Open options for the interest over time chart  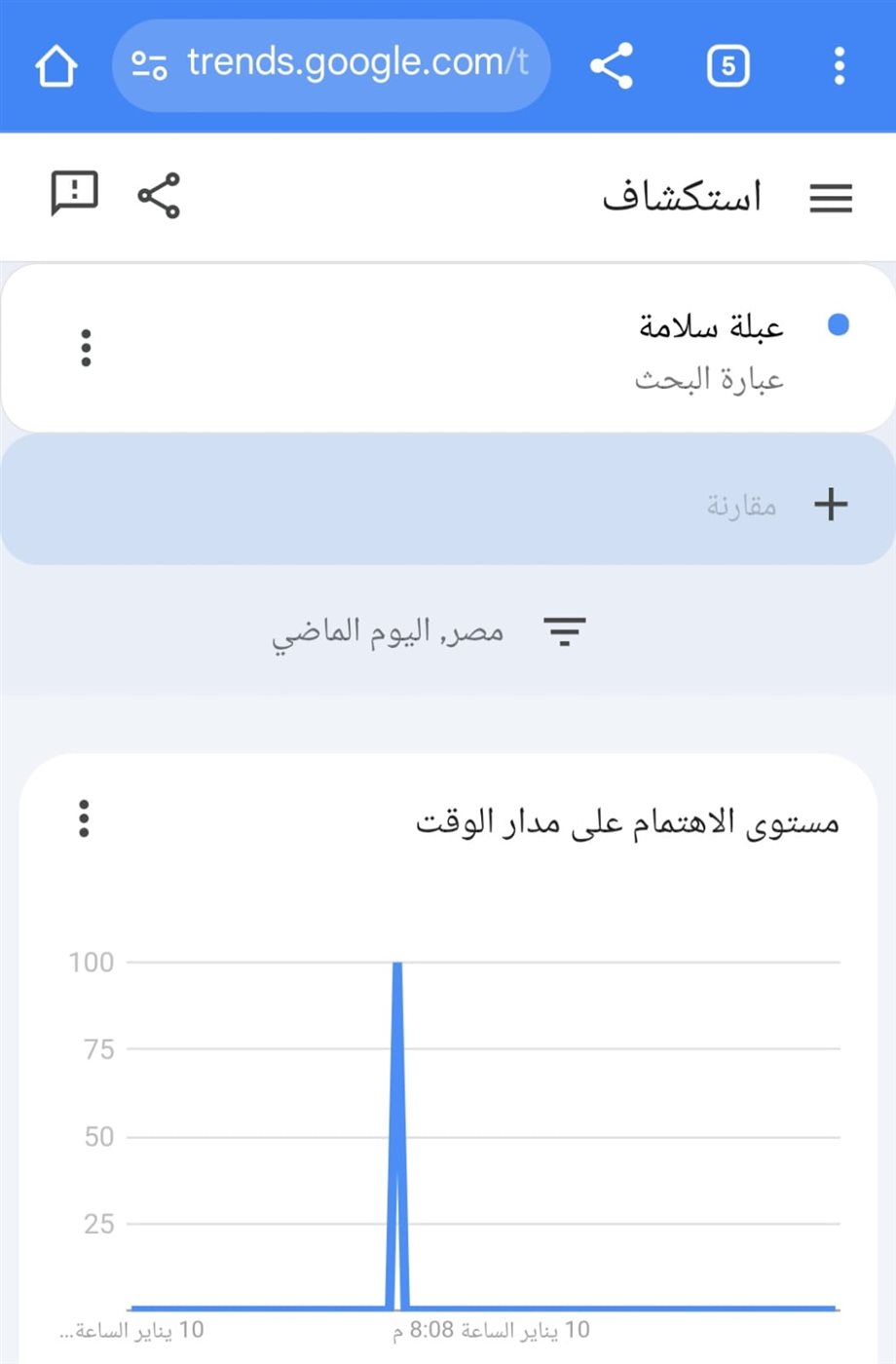(x=84, y=819)
